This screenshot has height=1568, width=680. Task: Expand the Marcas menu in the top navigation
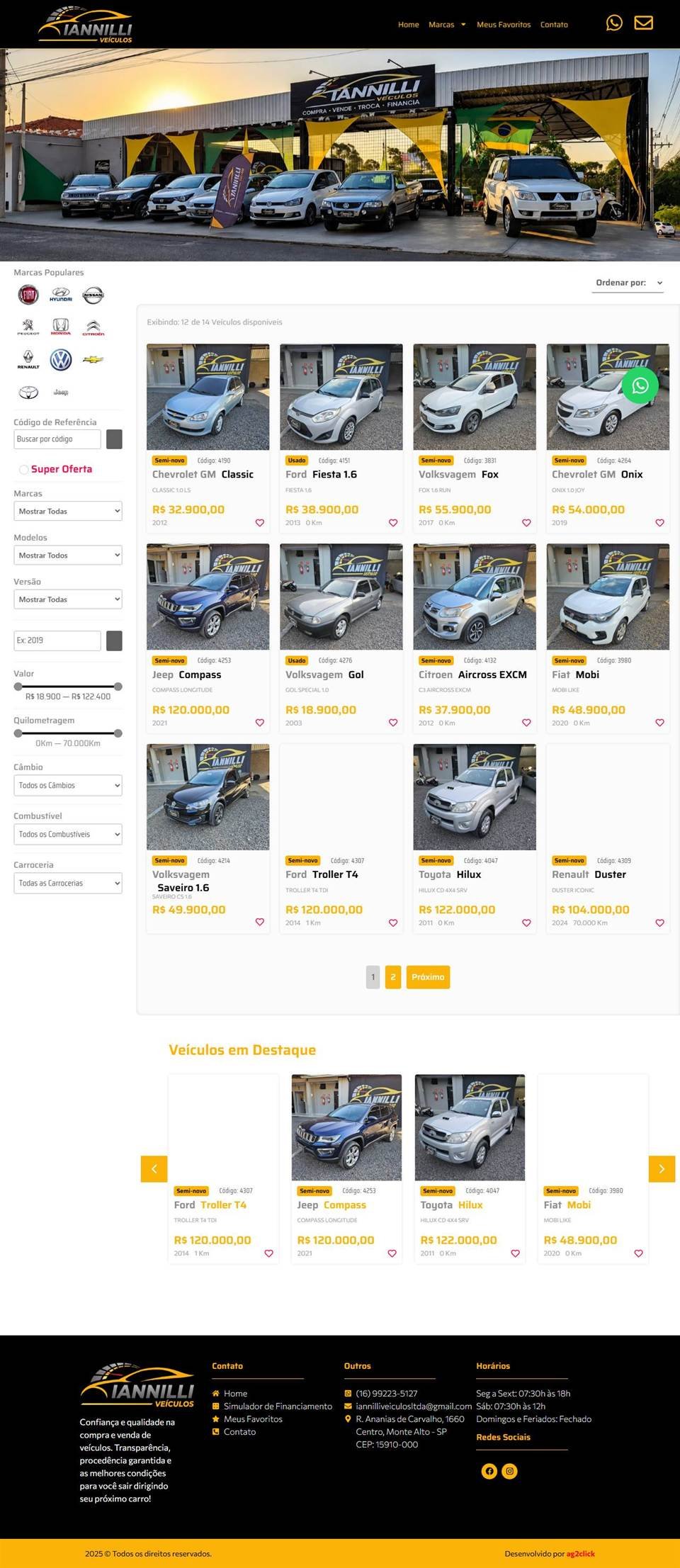point(447,25)
